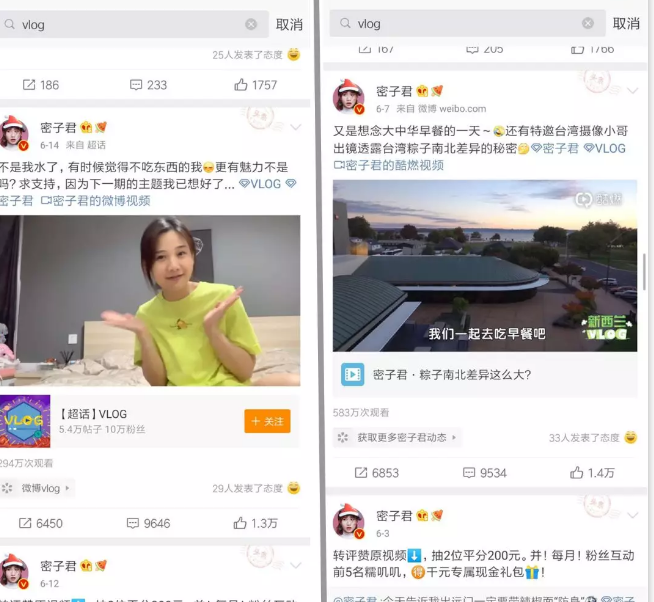Image resolution: width=654 pixels, height=602 pixels.
Task: Open the 微博vlog topic chip
Action: (38, 488)
